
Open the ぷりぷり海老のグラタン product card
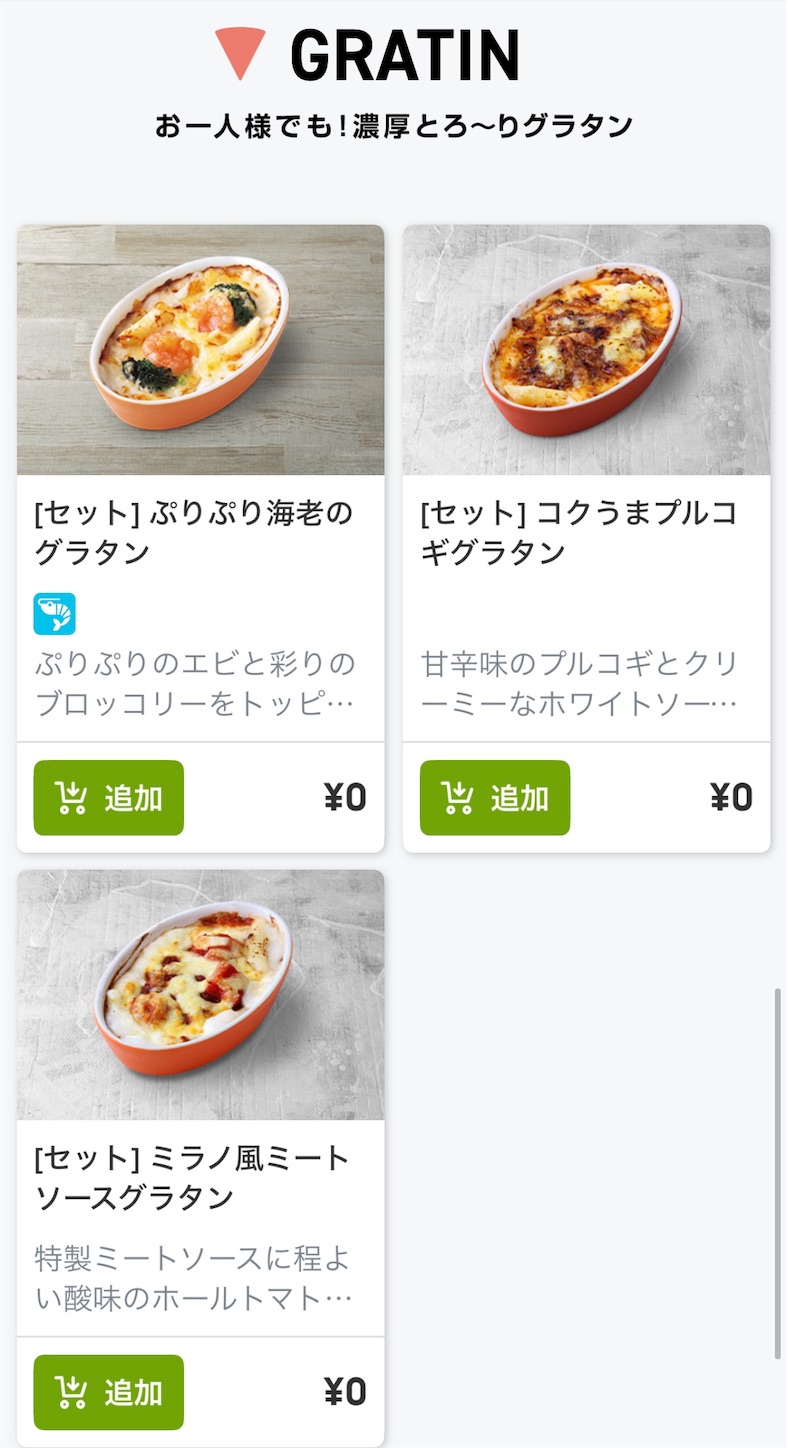pos(200,350)
